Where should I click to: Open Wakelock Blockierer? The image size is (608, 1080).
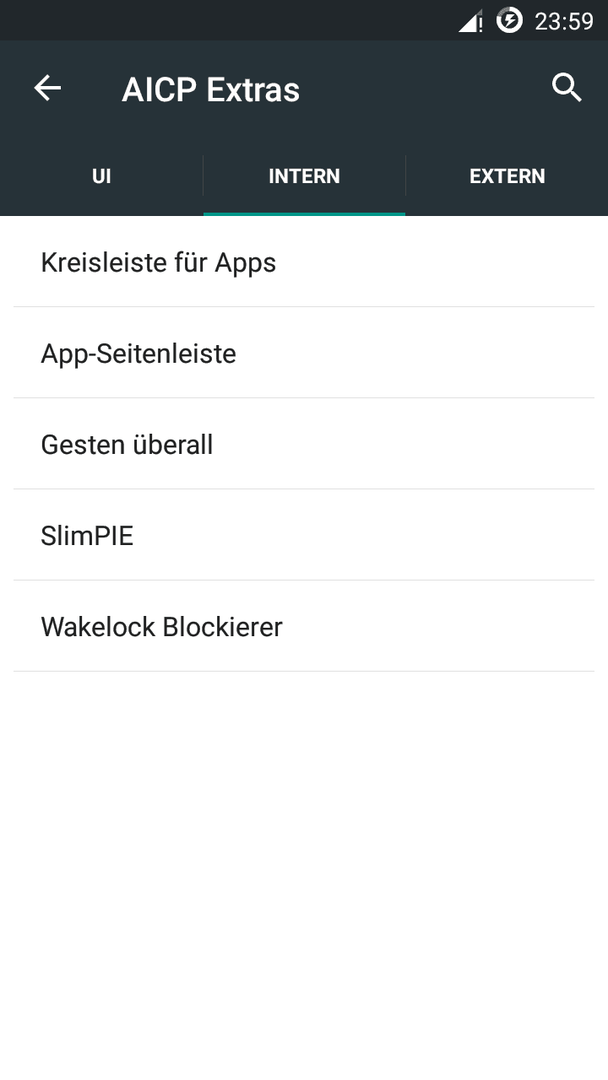tap(304, 626)
